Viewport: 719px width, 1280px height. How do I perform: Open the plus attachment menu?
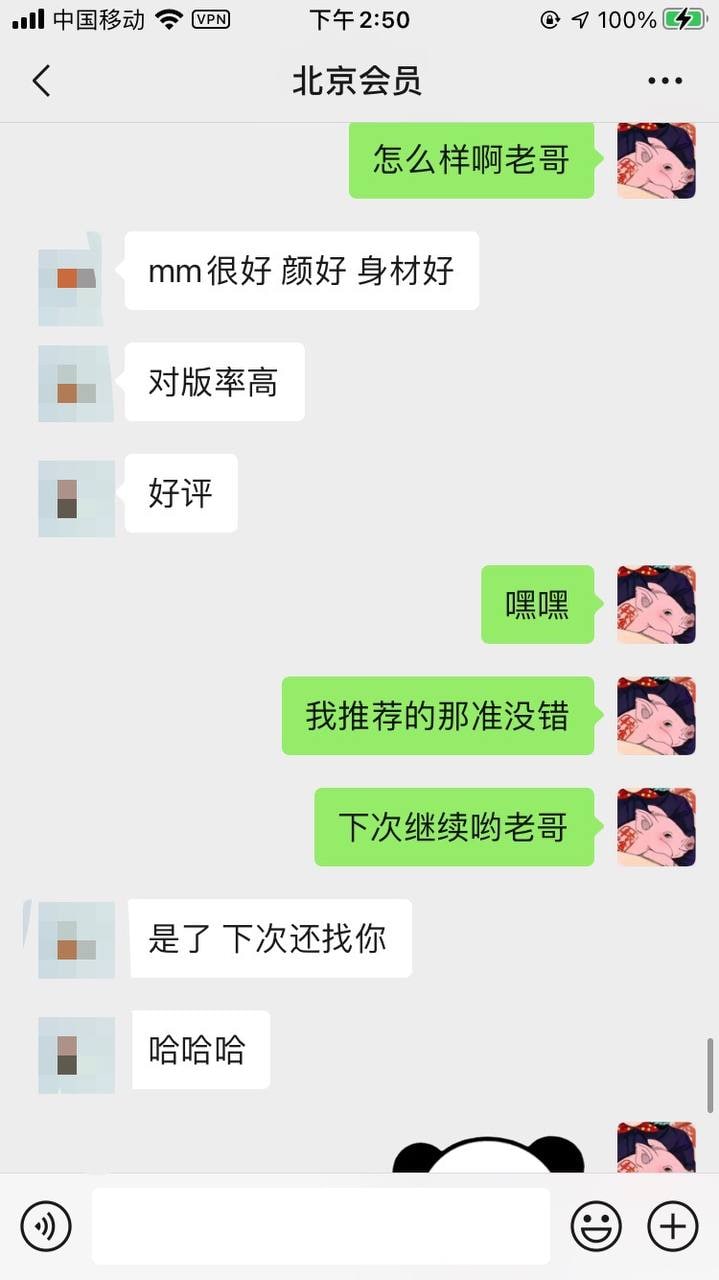tap(673, 1225)
